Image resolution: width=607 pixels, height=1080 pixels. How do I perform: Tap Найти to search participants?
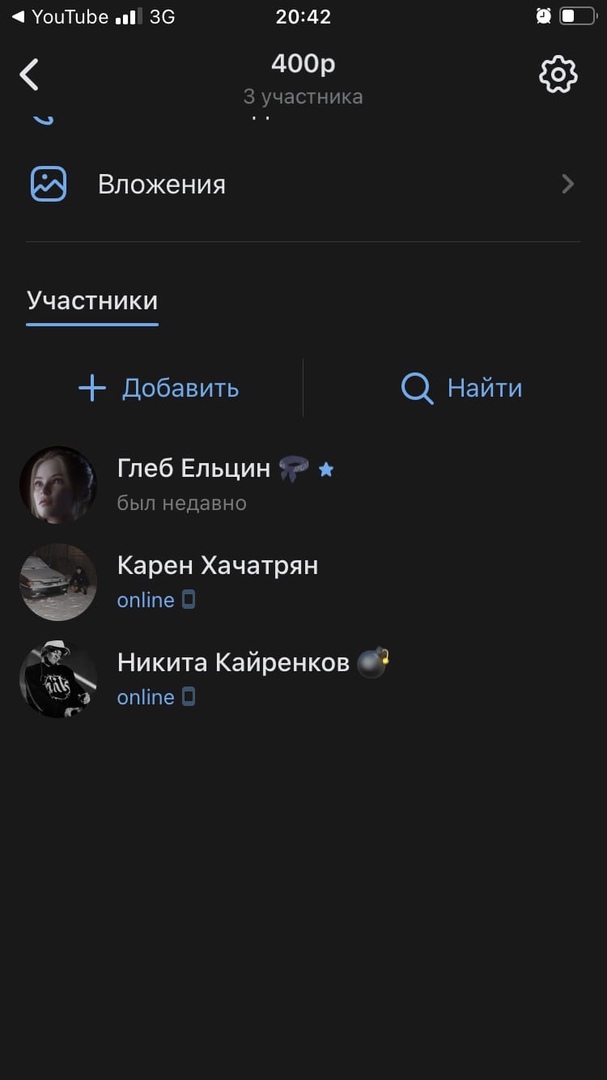click(x=461, y=388)
